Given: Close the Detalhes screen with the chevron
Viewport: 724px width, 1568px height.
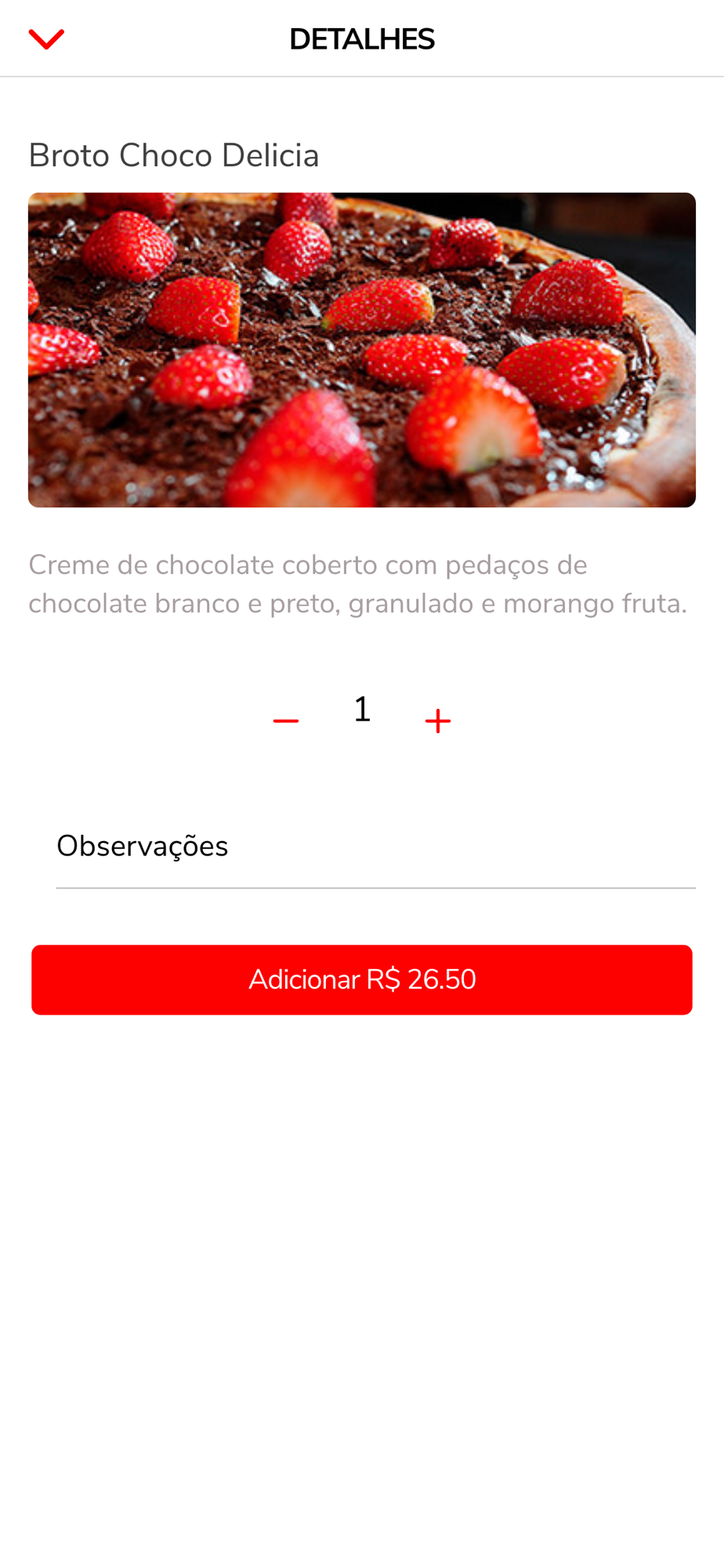Looking at the screenshot, I should 46,39.
